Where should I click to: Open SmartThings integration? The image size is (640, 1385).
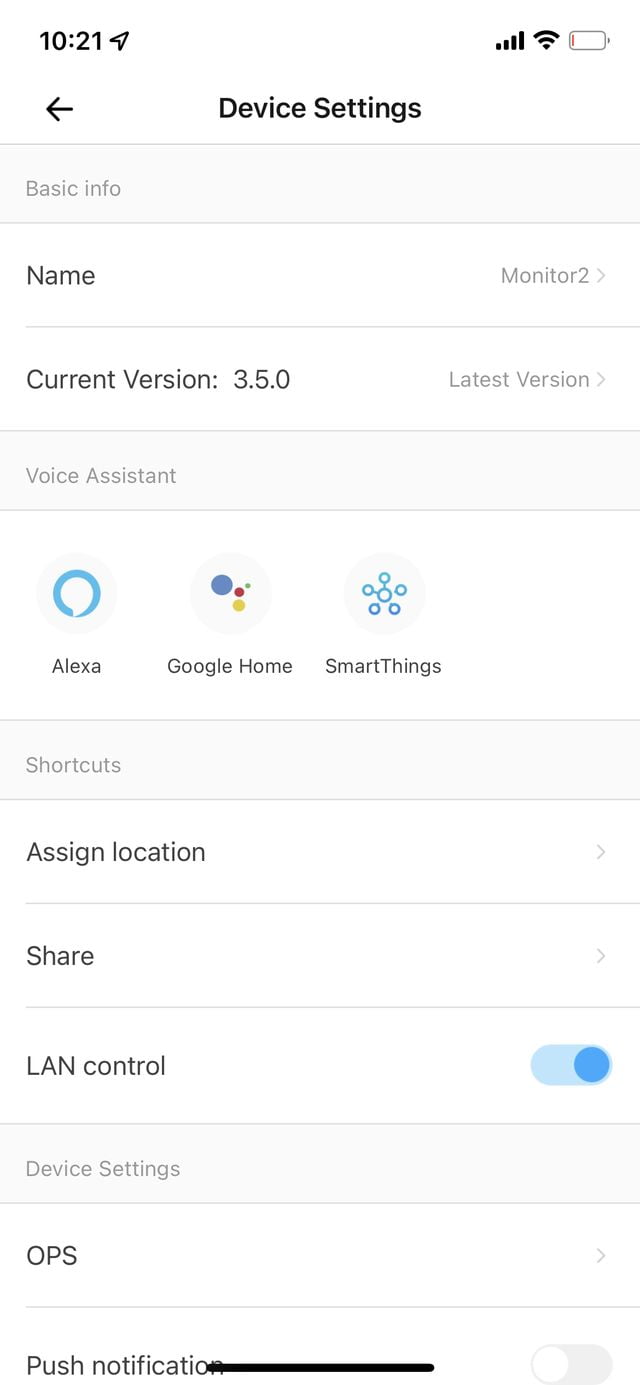click(384, 594)
